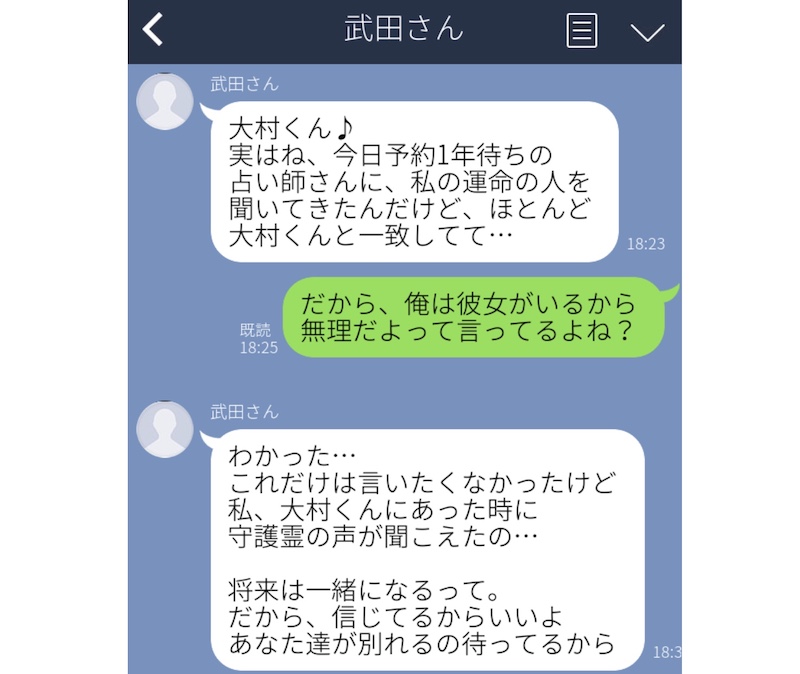
Task: Expand the chat menu chevron
Action: pos(648,31)
